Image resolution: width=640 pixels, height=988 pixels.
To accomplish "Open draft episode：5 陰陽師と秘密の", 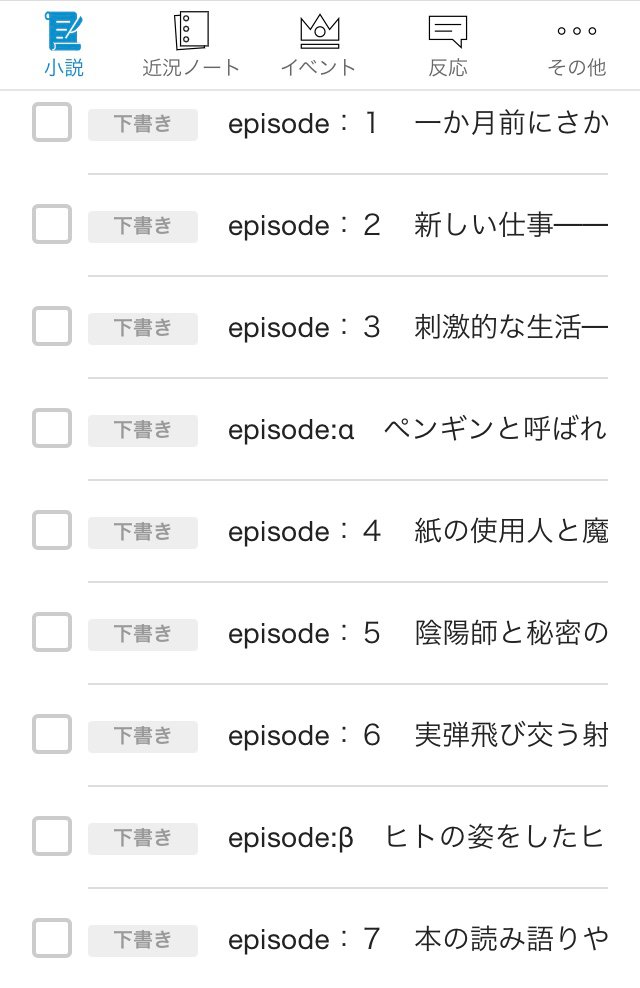I will click(417, 634).
